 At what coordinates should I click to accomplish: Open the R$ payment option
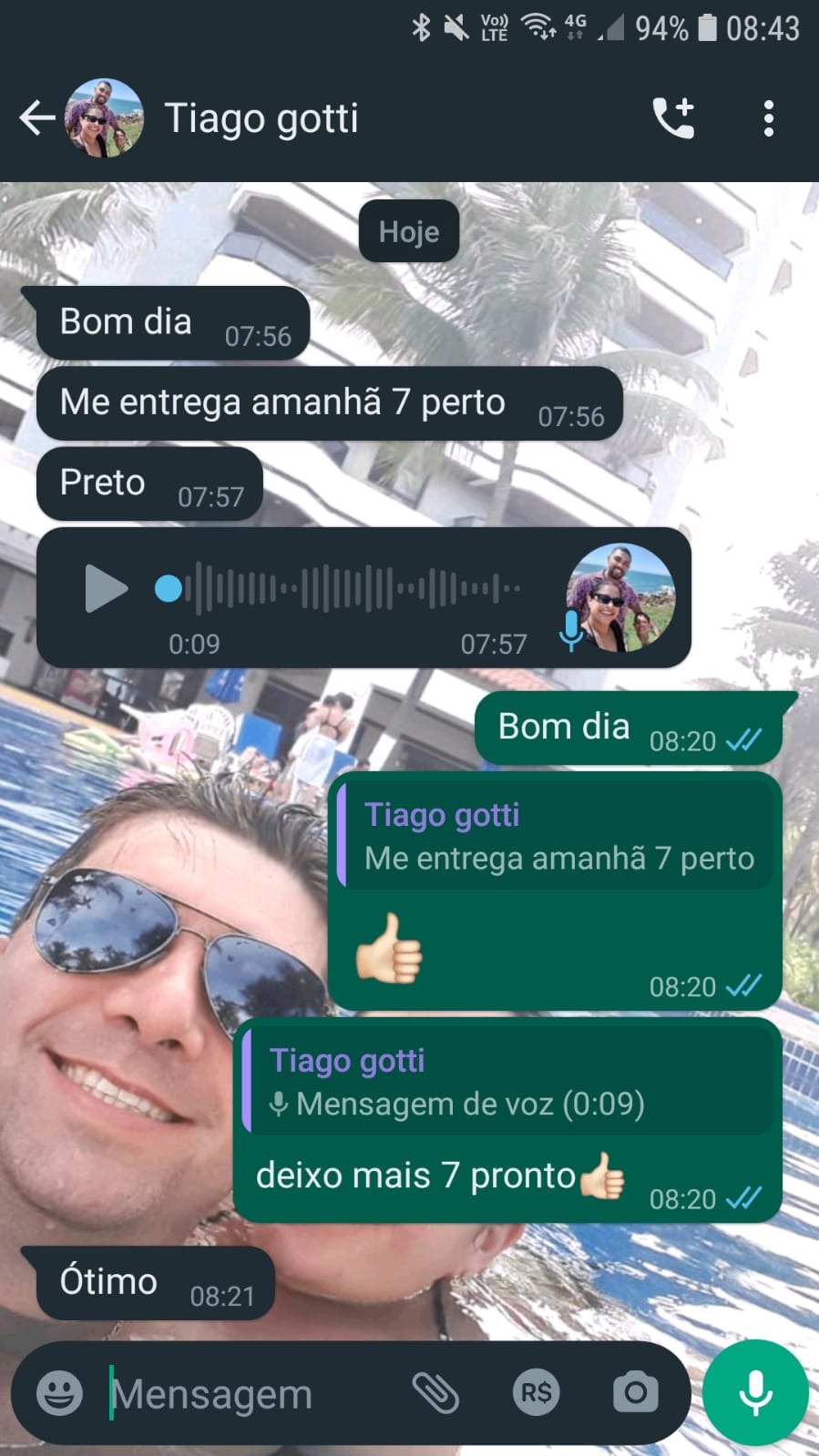pyautogui.click(x=536, y=1392)
